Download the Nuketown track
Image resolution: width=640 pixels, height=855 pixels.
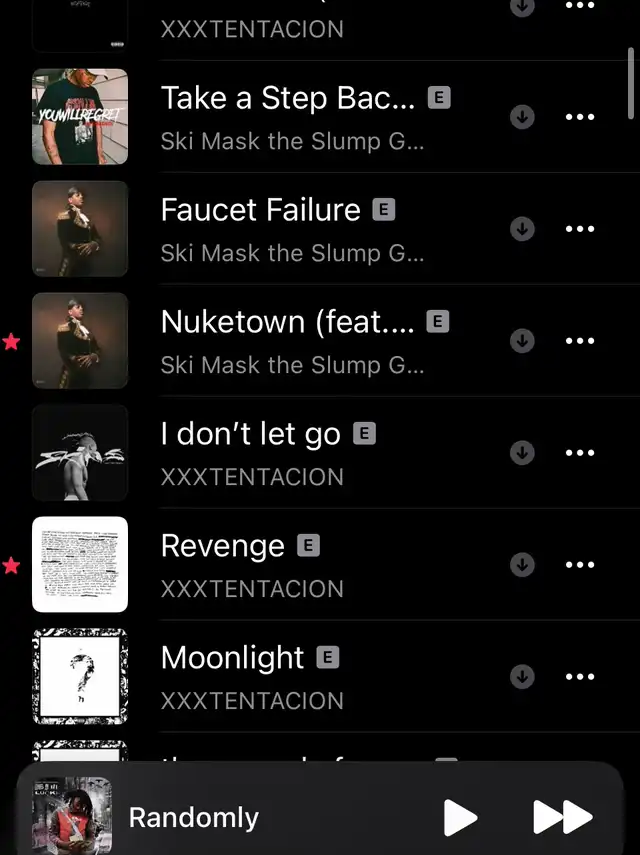pyautogui.click(x=522, y=341)
